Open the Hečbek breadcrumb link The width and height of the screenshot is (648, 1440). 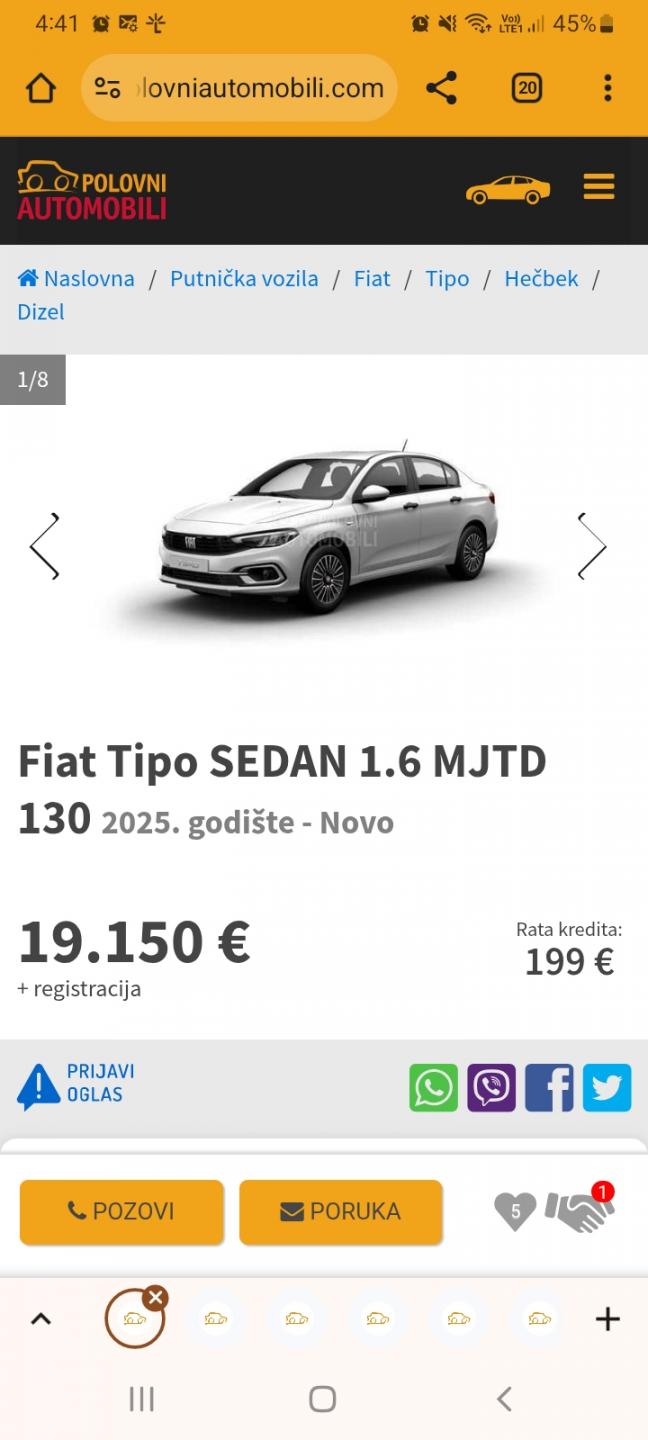pos(541,278)
